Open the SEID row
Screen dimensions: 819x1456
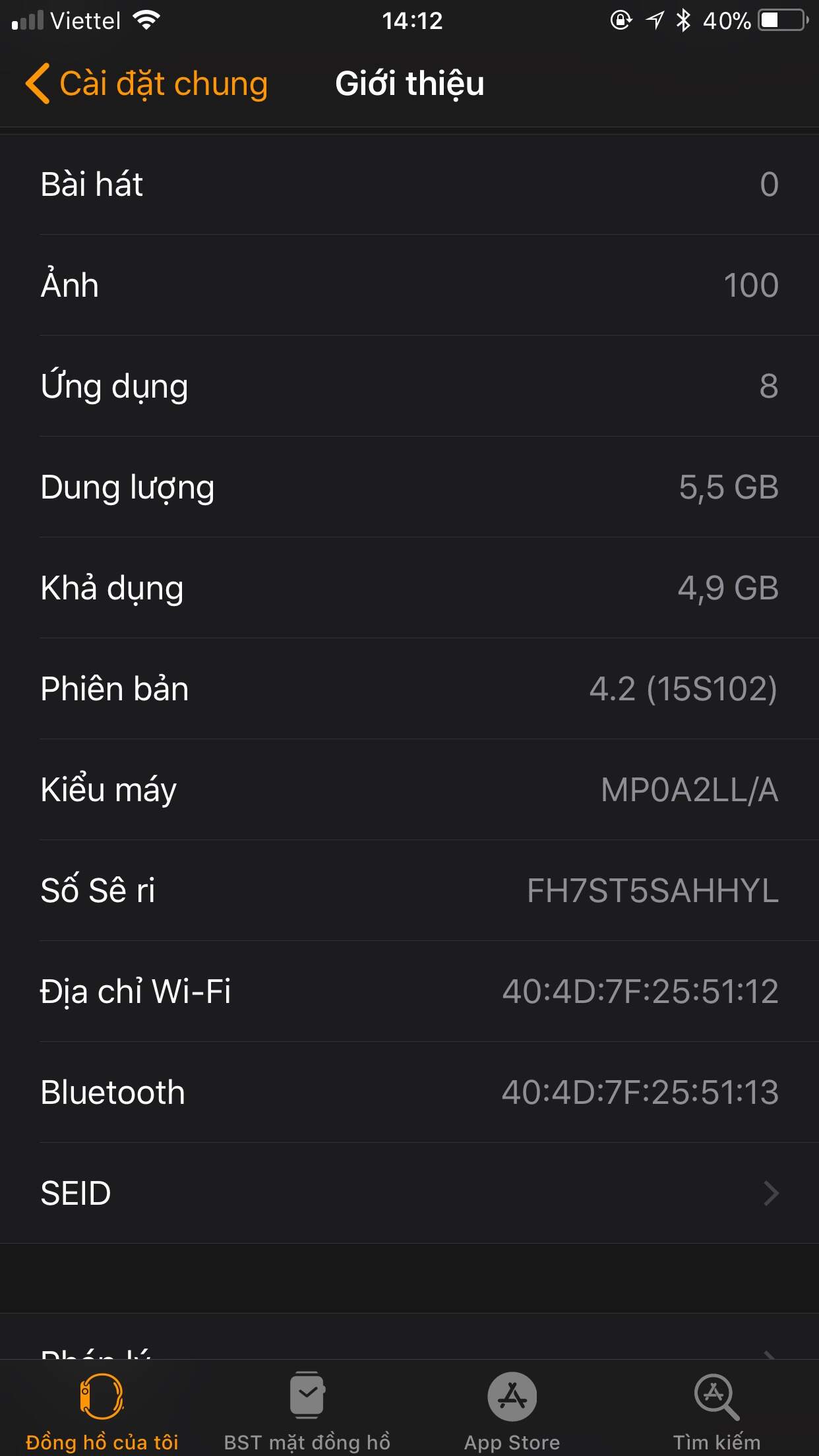409,1193
